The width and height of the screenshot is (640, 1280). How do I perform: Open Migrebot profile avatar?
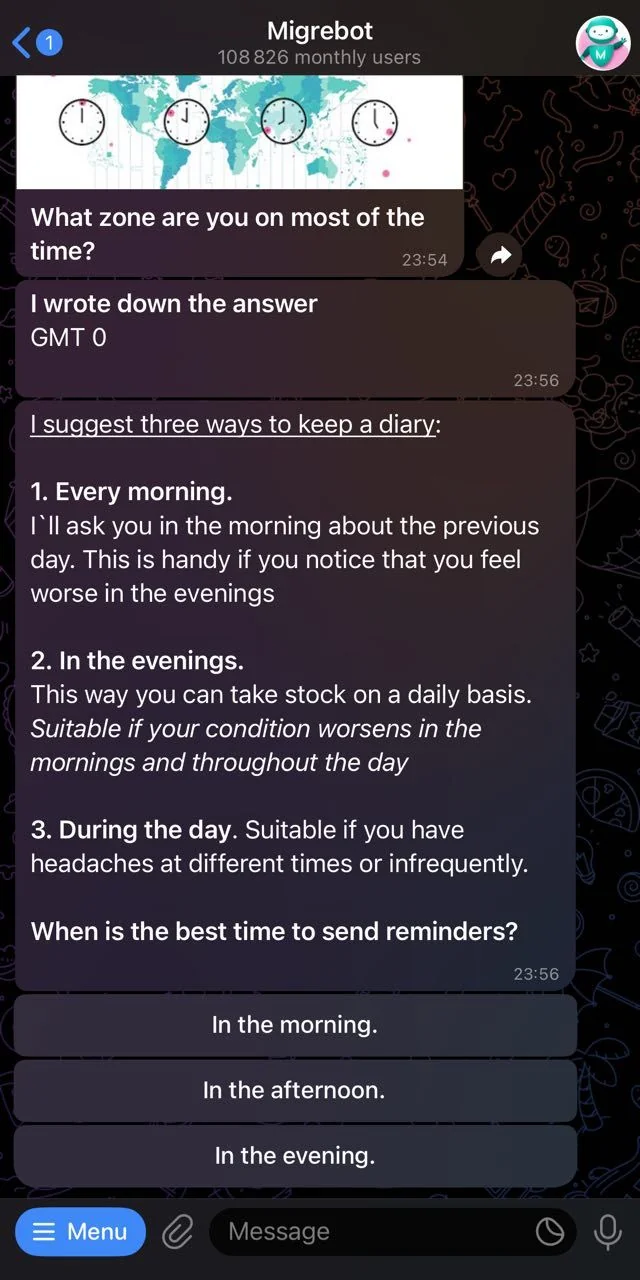click(603, 43)
